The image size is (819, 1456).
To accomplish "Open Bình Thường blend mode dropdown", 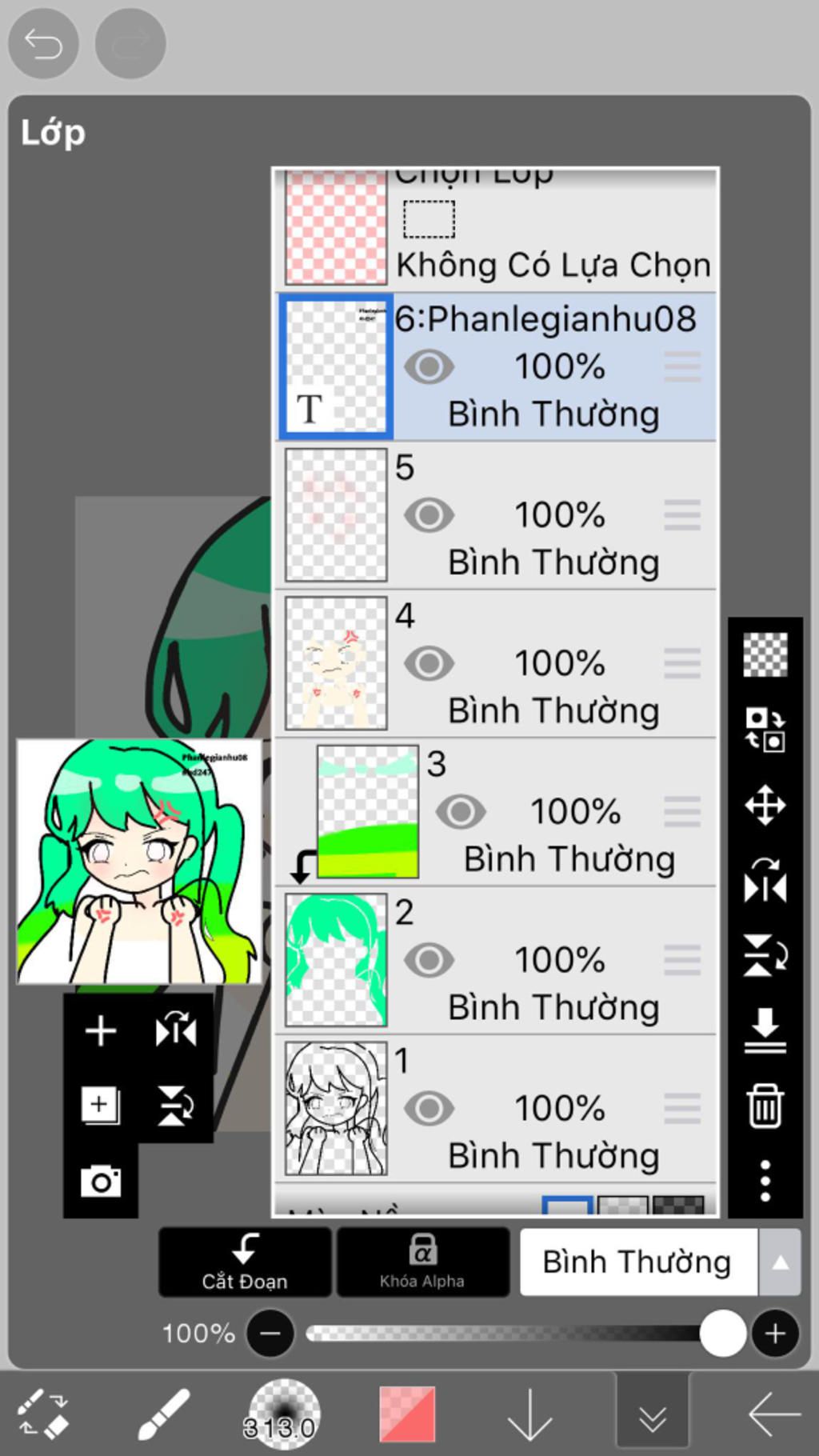I will point(659,1262).
